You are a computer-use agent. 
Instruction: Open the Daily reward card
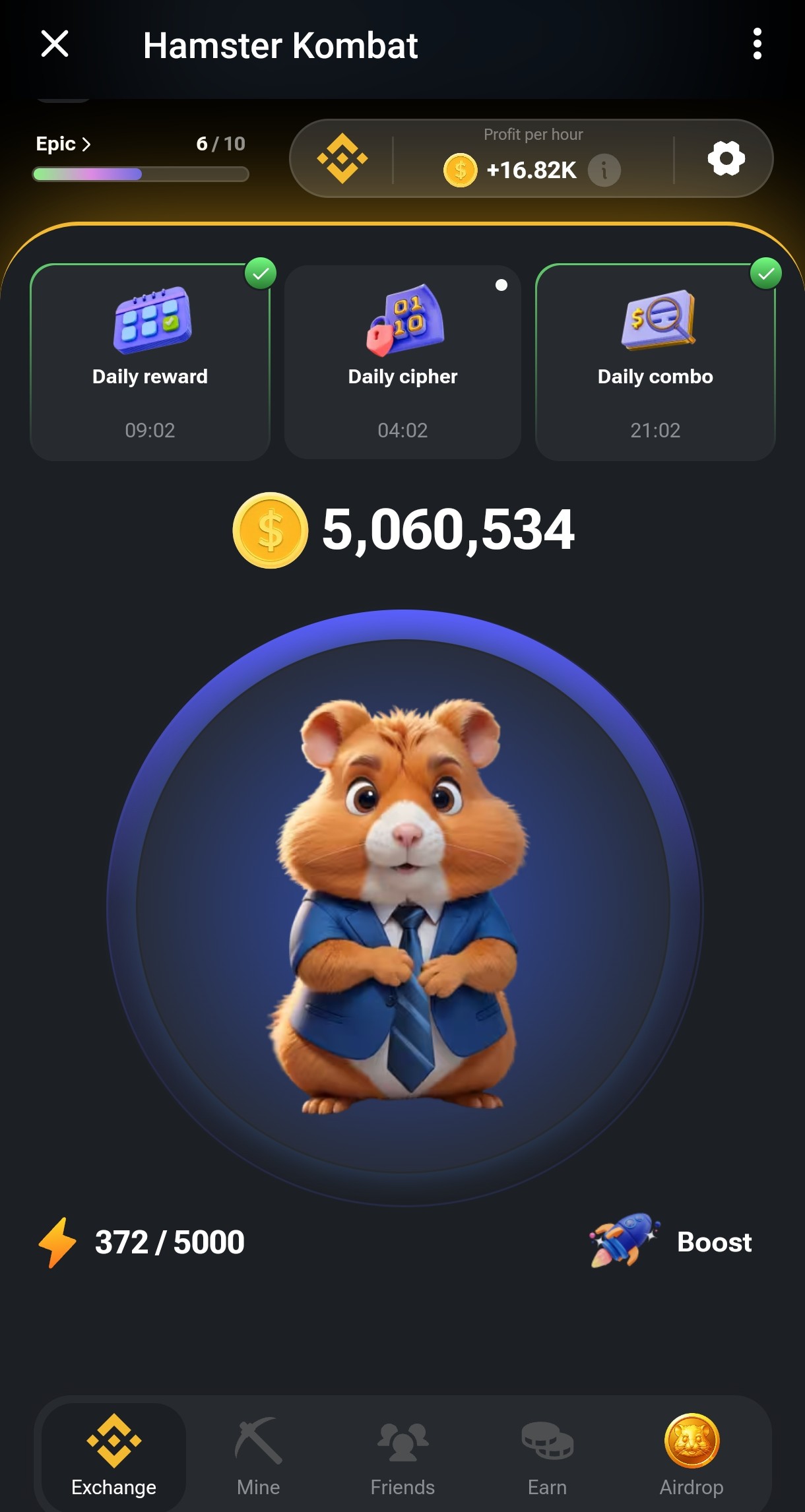pyautogui.click(x=150, y=362)
